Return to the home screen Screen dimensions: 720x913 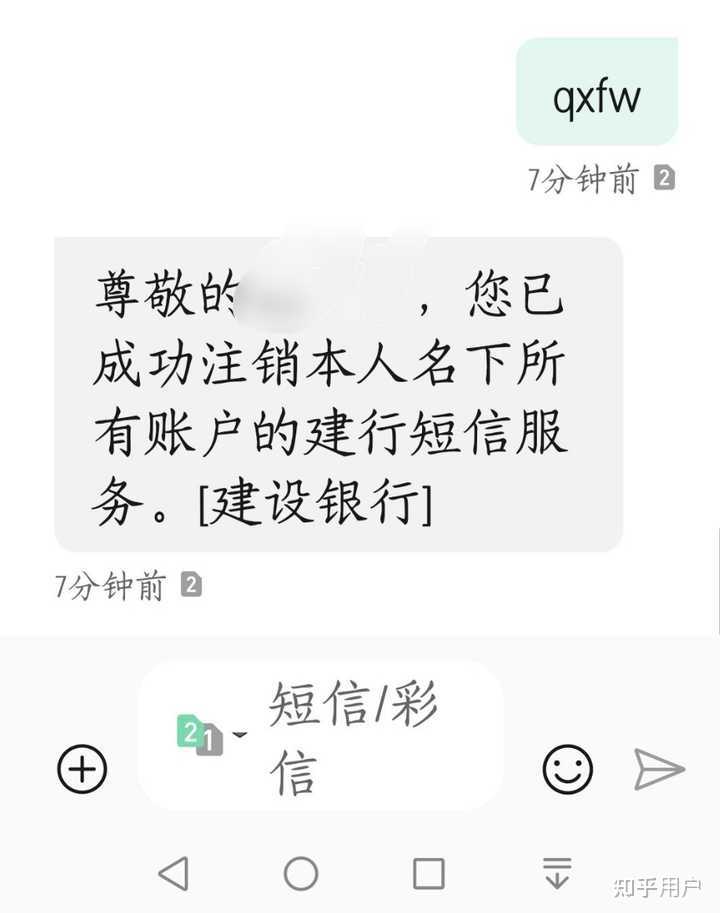(x=301, y=873)
